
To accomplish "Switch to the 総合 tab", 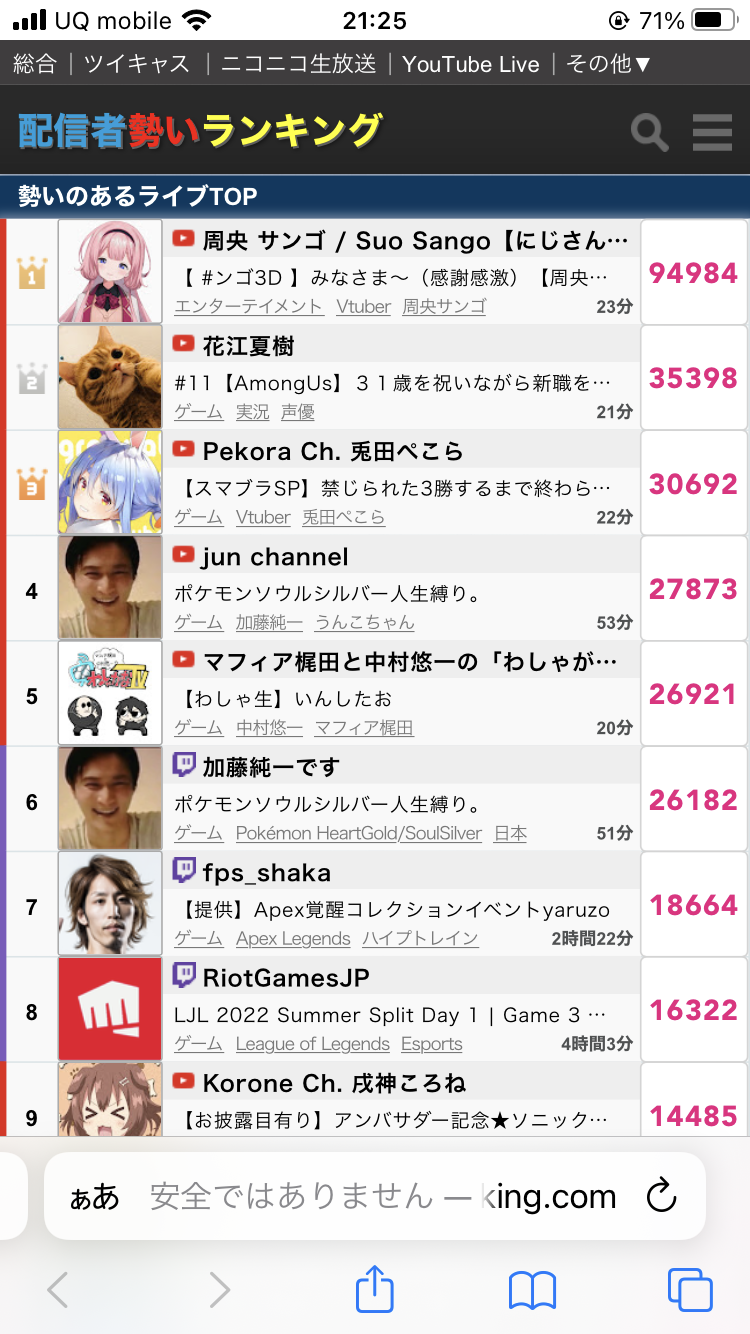I will pyautogui.click(x=35, y=64).
